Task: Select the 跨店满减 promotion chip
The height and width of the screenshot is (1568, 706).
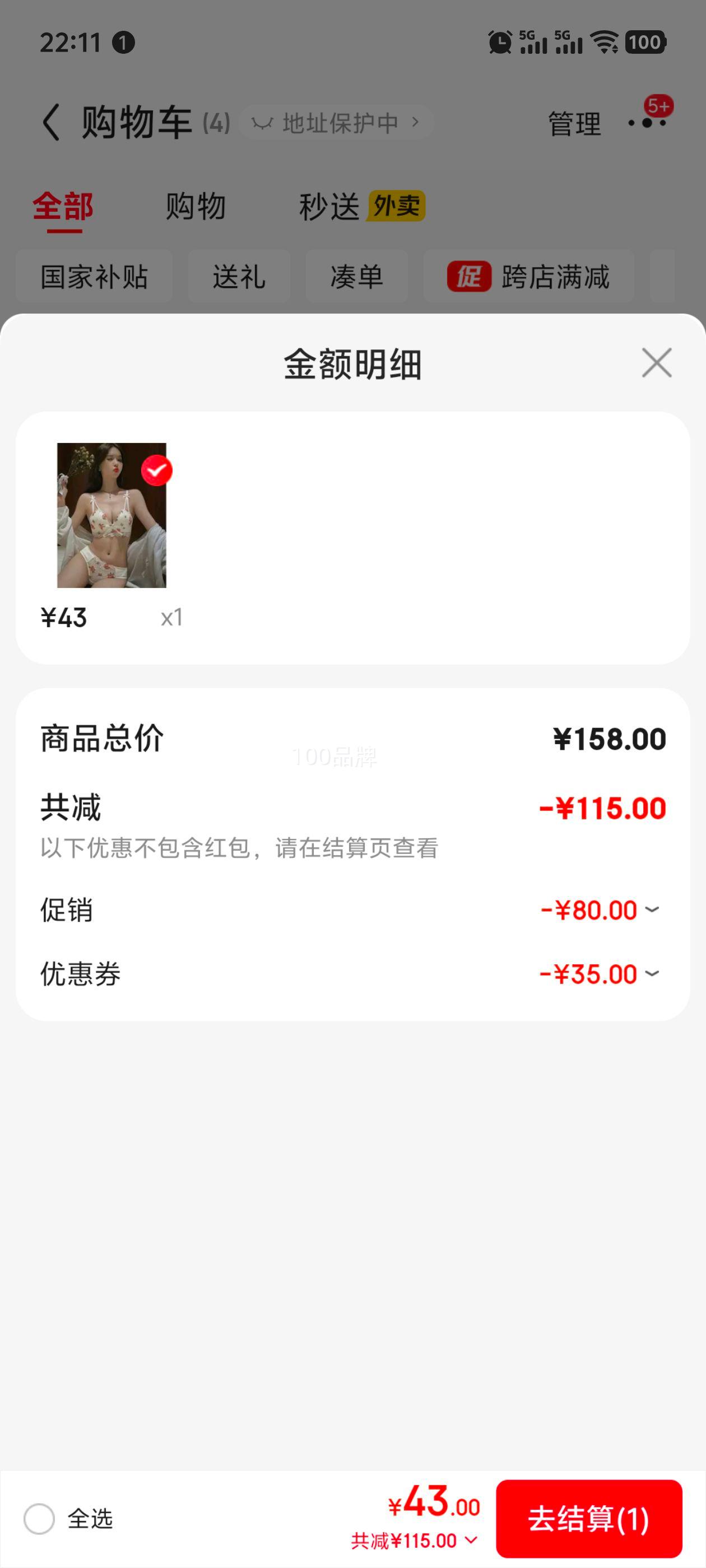Action: click(x=528, y=277)
